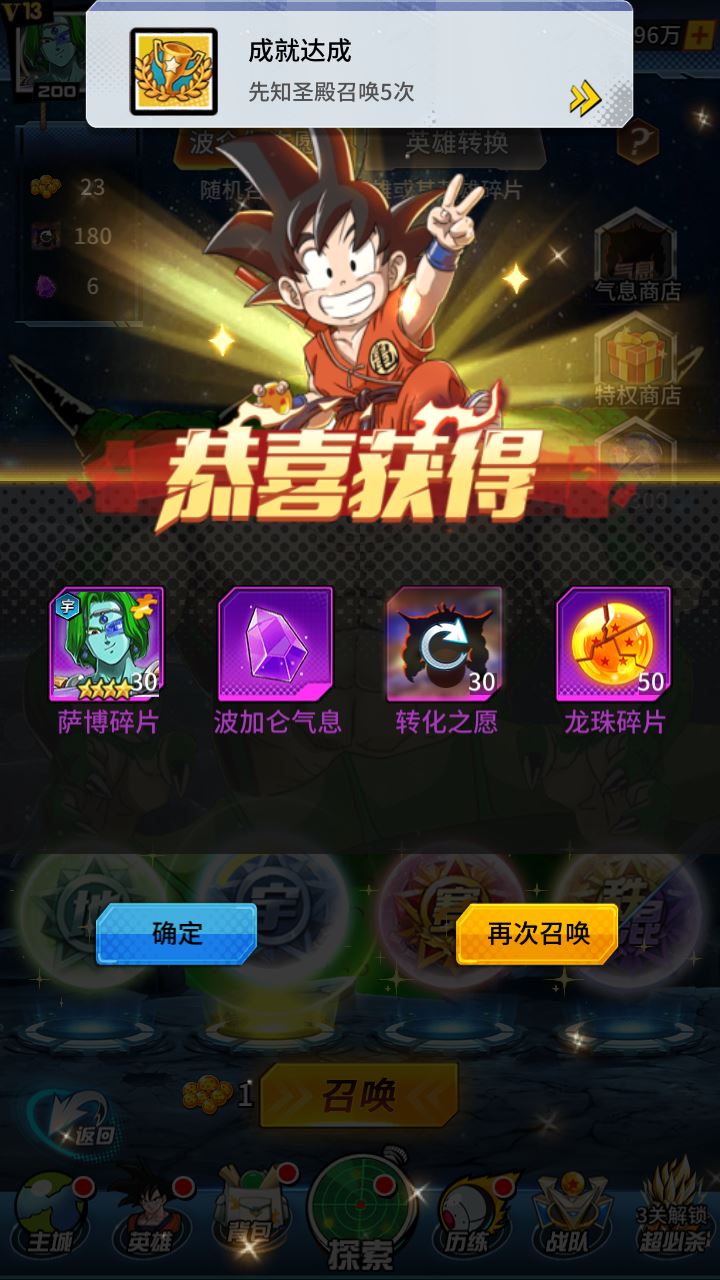720x1280 pixels.
Task: Confirm rewards with the 确定 button
Action: coord(177,934)
